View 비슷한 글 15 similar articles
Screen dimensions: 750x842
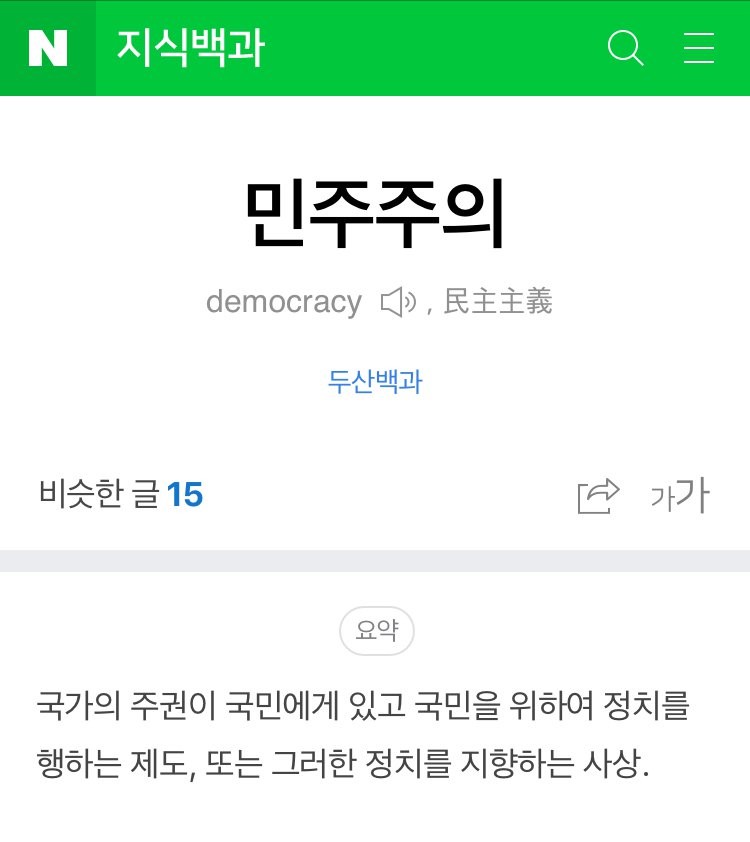(121, 494)
